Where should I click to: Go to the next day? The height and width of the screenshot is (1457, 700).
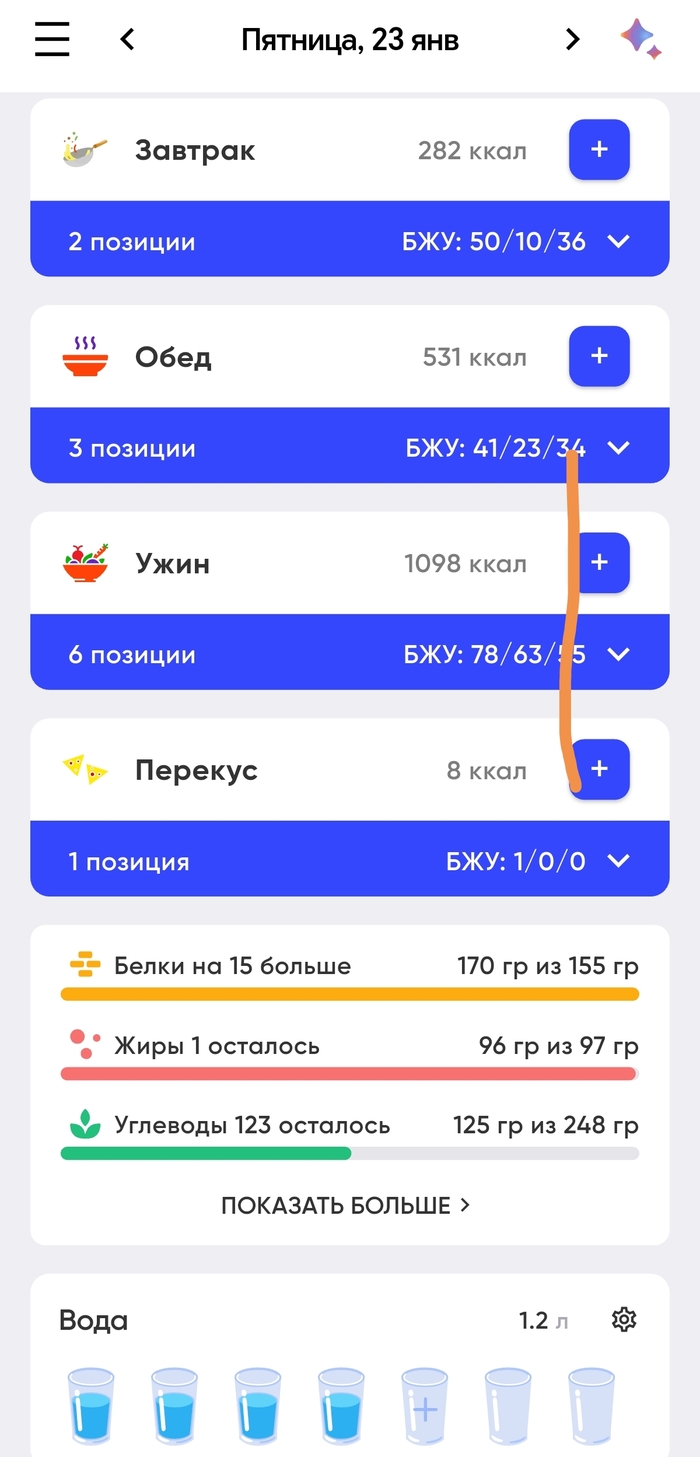pyautogui.click(x=572, y=40)
